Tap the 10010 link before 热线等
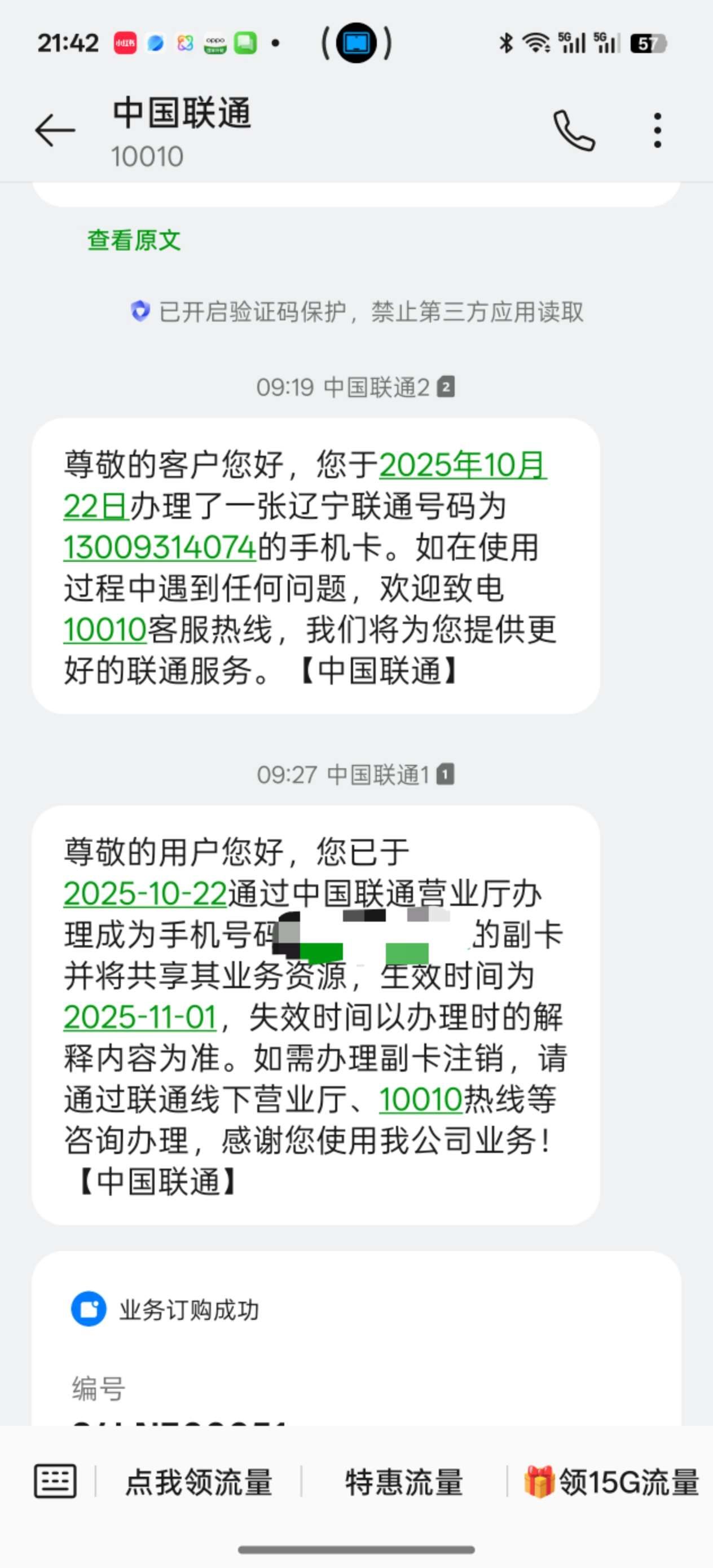Viewport: 713px width, 1568px height. (x=420, y=1100)
